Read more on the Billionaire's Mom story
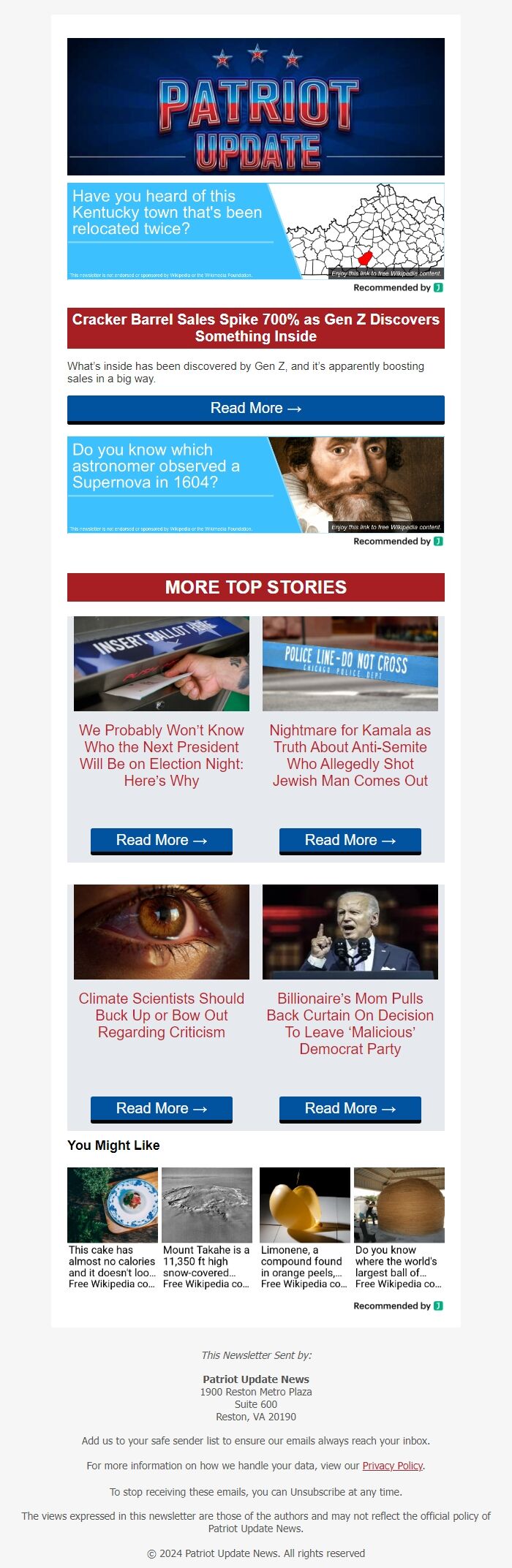 pyautogui.click(x=350, y=1109)
